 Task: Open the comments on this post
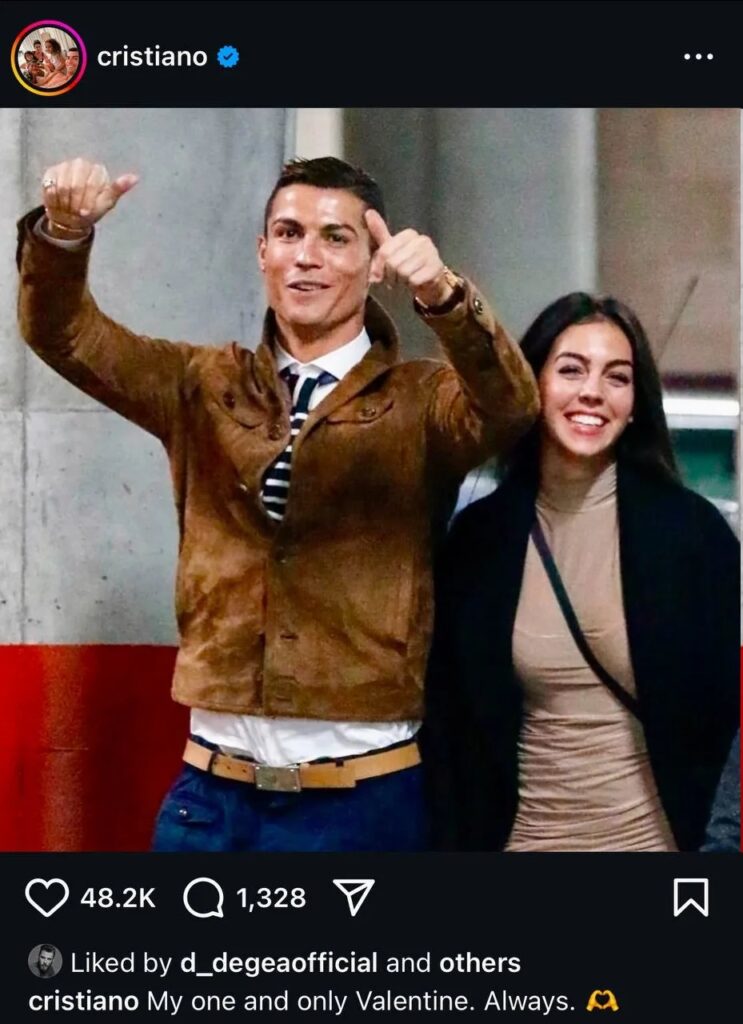[x=204, y=898]
